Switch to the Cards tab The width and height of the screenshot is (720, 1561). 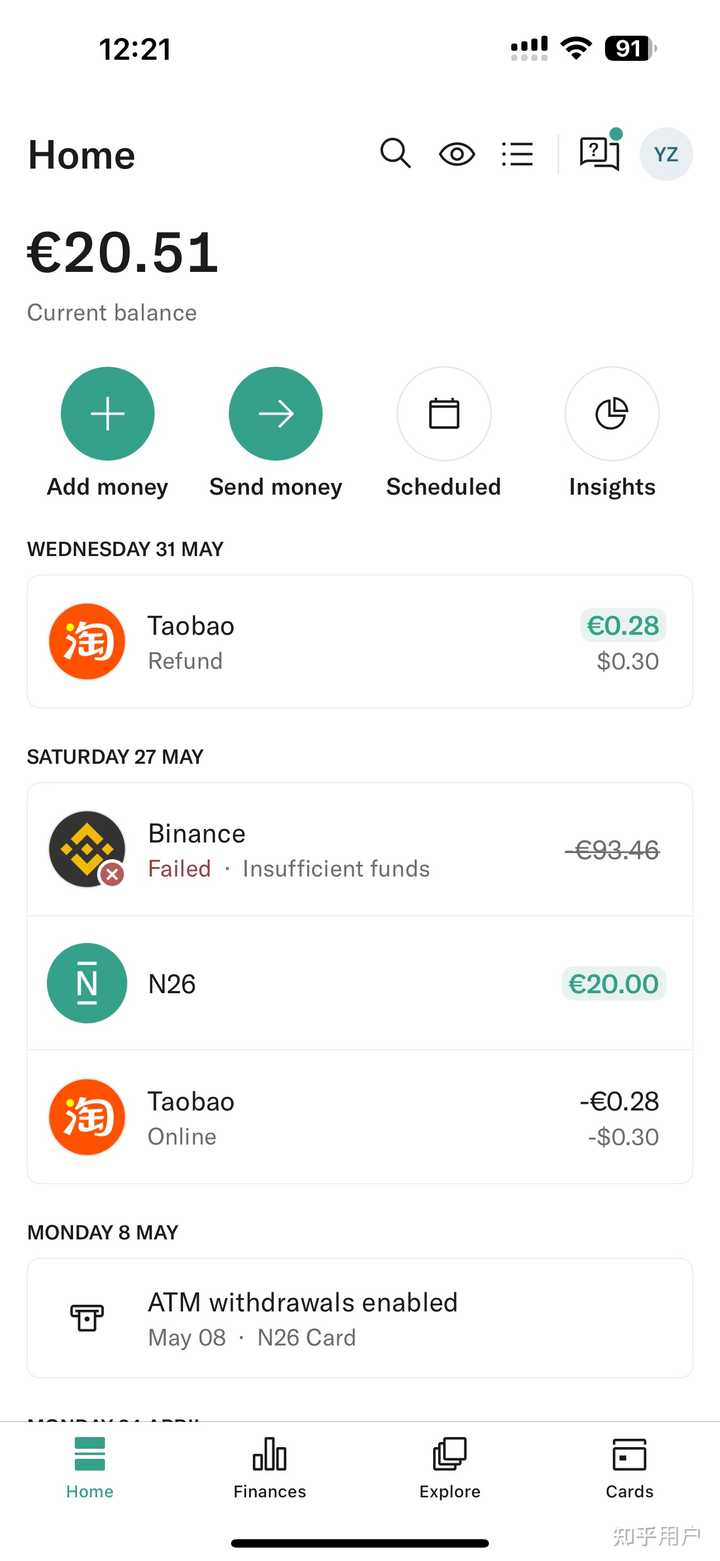click(x=630, y=1467)
